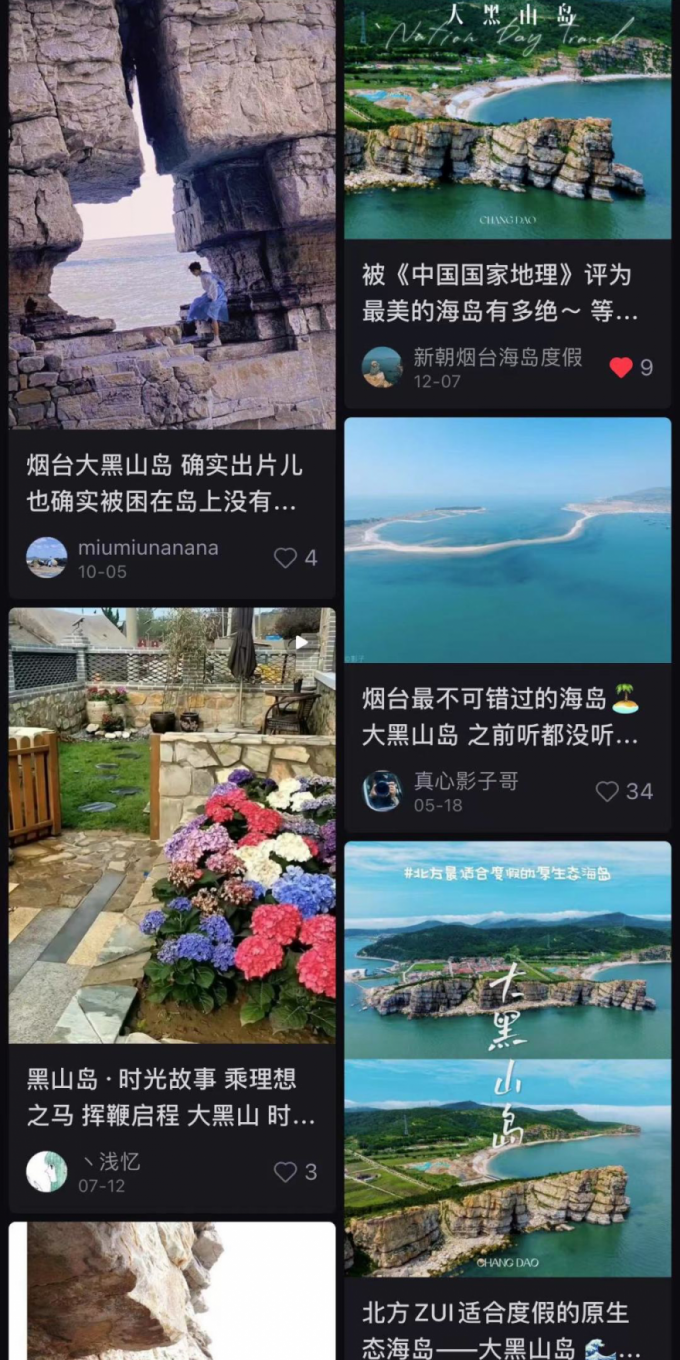Open miumiunanana's profile avatar
Image resolution: width=680 pixels, height=1360 pixels.
[x=47, y=558]
